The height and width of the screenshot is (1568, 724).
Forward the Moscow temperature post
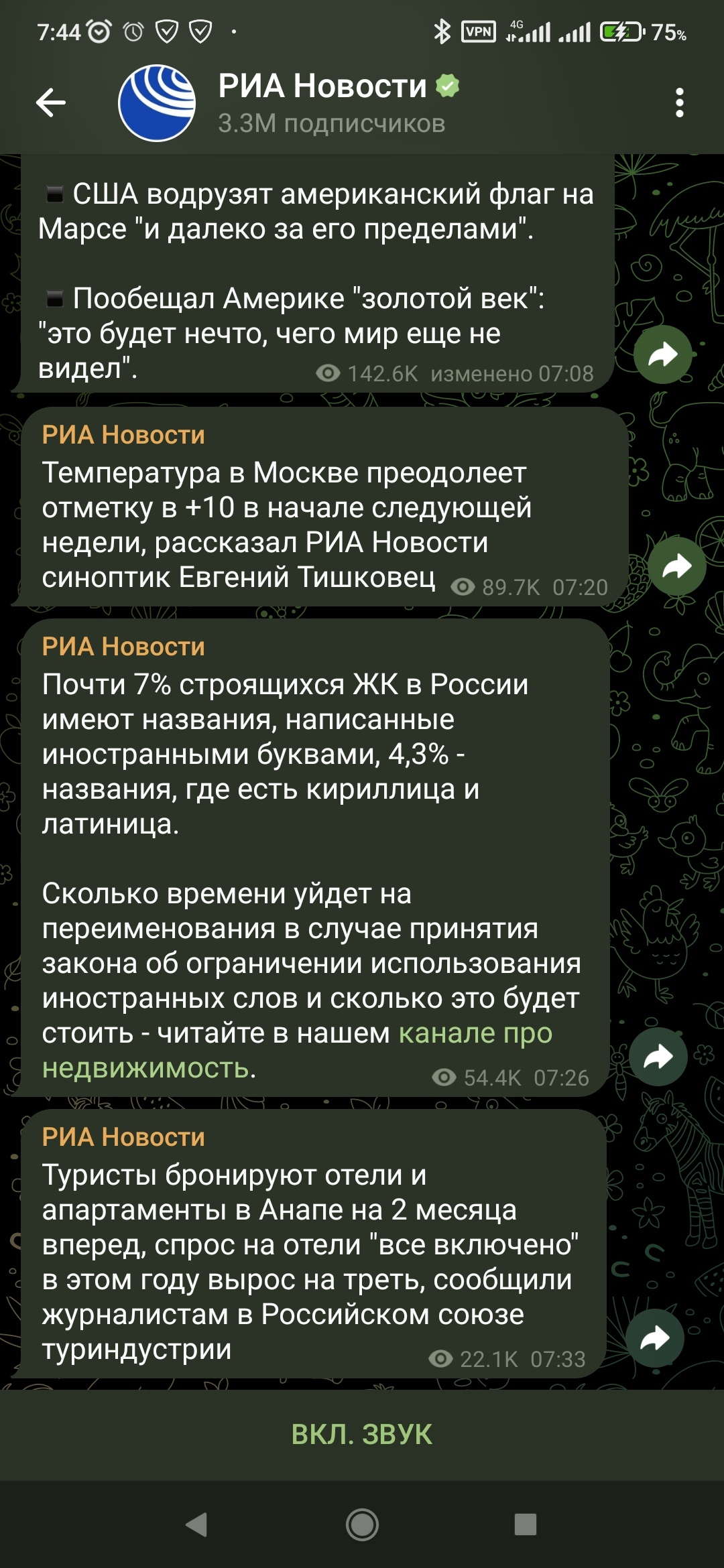(676, 566)
